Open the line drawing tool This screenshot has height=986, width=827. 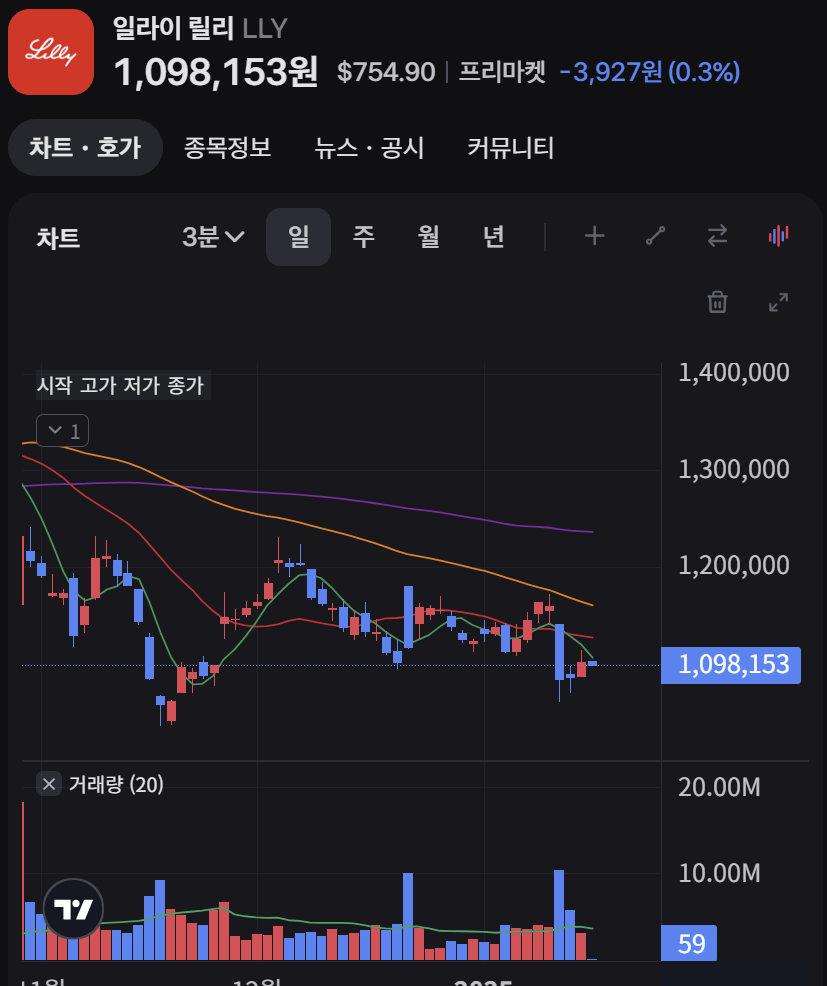[655, 236]
